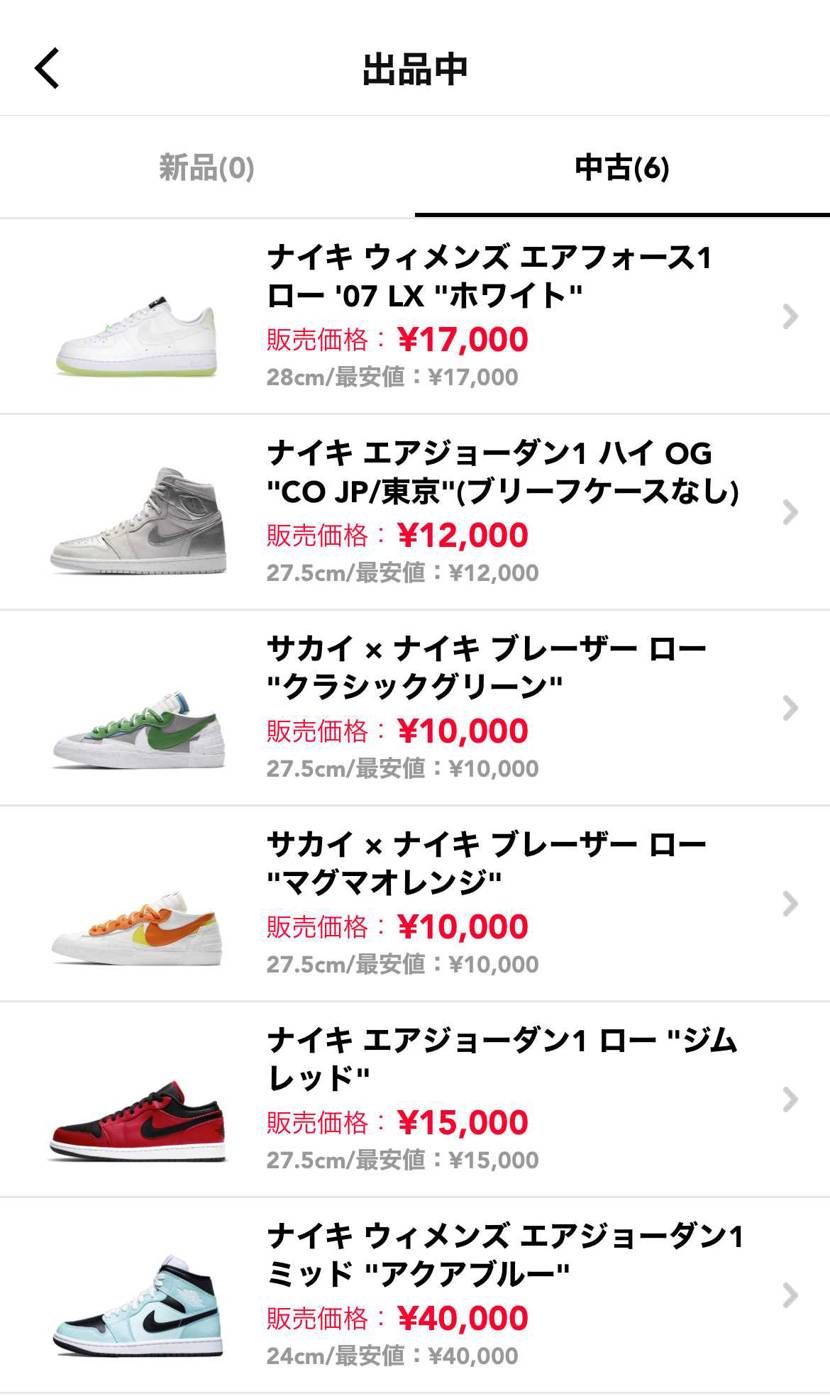Switch to the 新品(0) tab
830x1396 pixels.
pyautogui.click(x=205, y=168)
